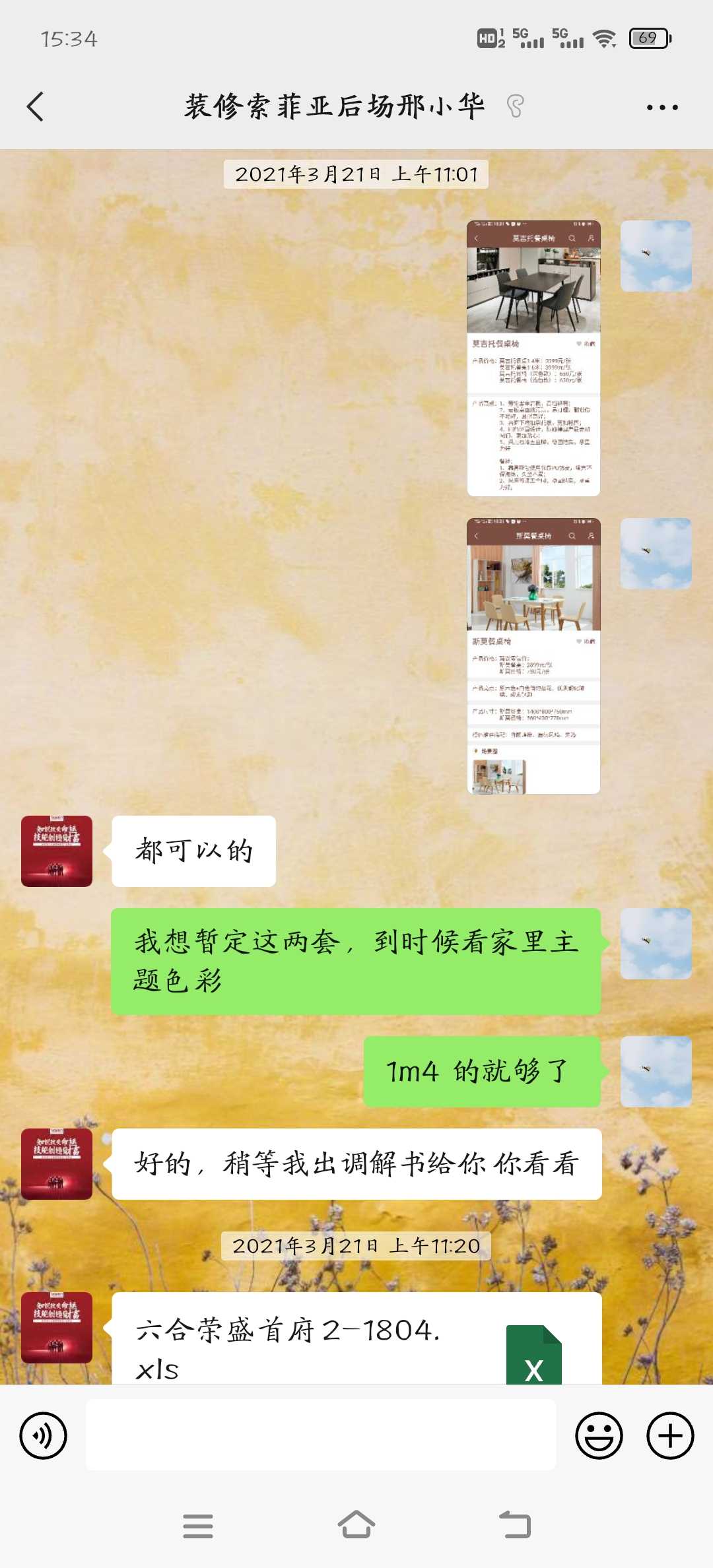
Task: Tap the contact's avatar beside 都可以的
Action: [57, 851]
